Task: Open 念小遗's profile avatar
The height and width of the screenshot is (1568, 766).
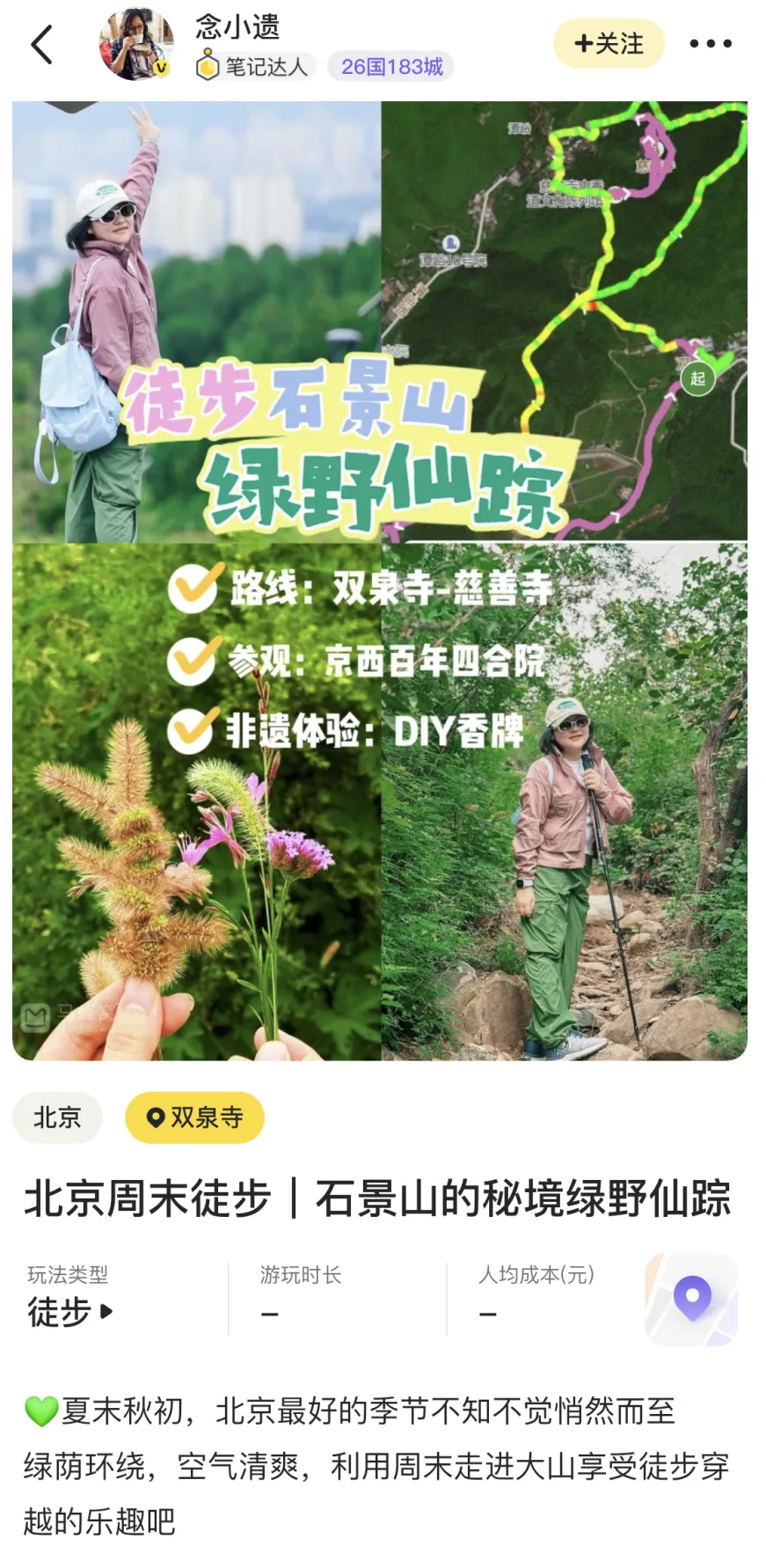Action: pyautogui.click(x=135, y=44)
